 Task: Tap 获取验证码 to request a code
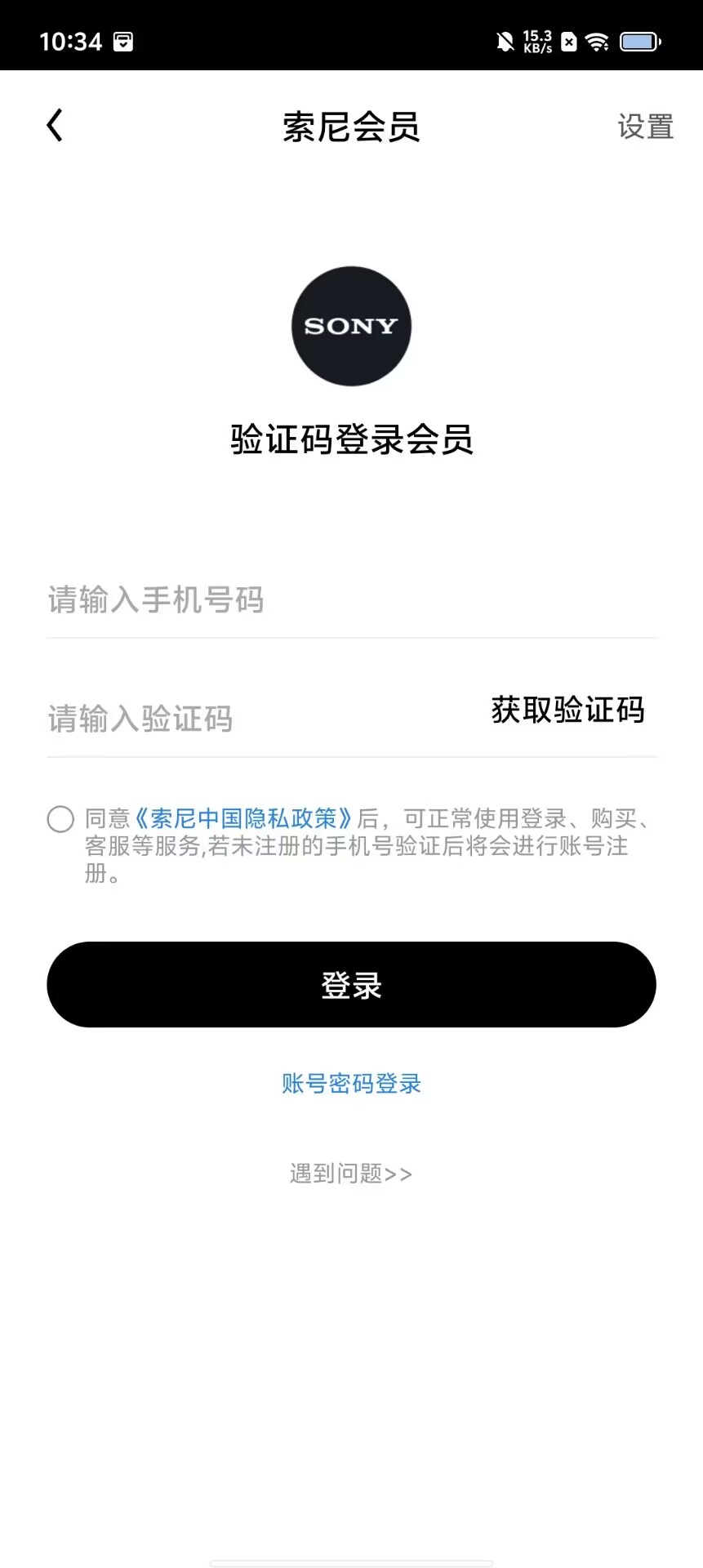click(567, 710)
